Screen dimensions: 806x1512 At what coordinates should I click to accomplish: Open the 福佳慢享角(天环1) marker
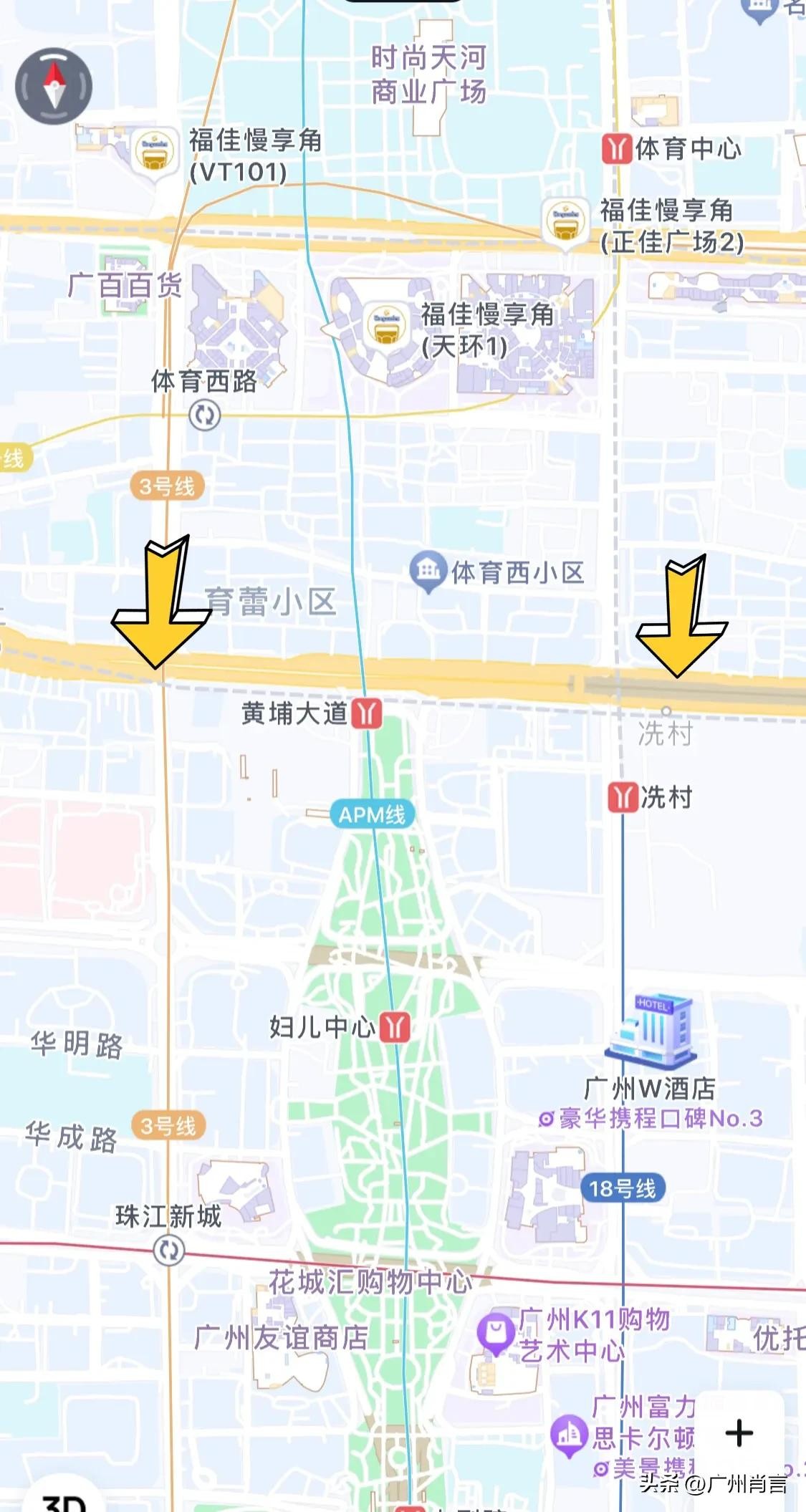click(387, 326)
